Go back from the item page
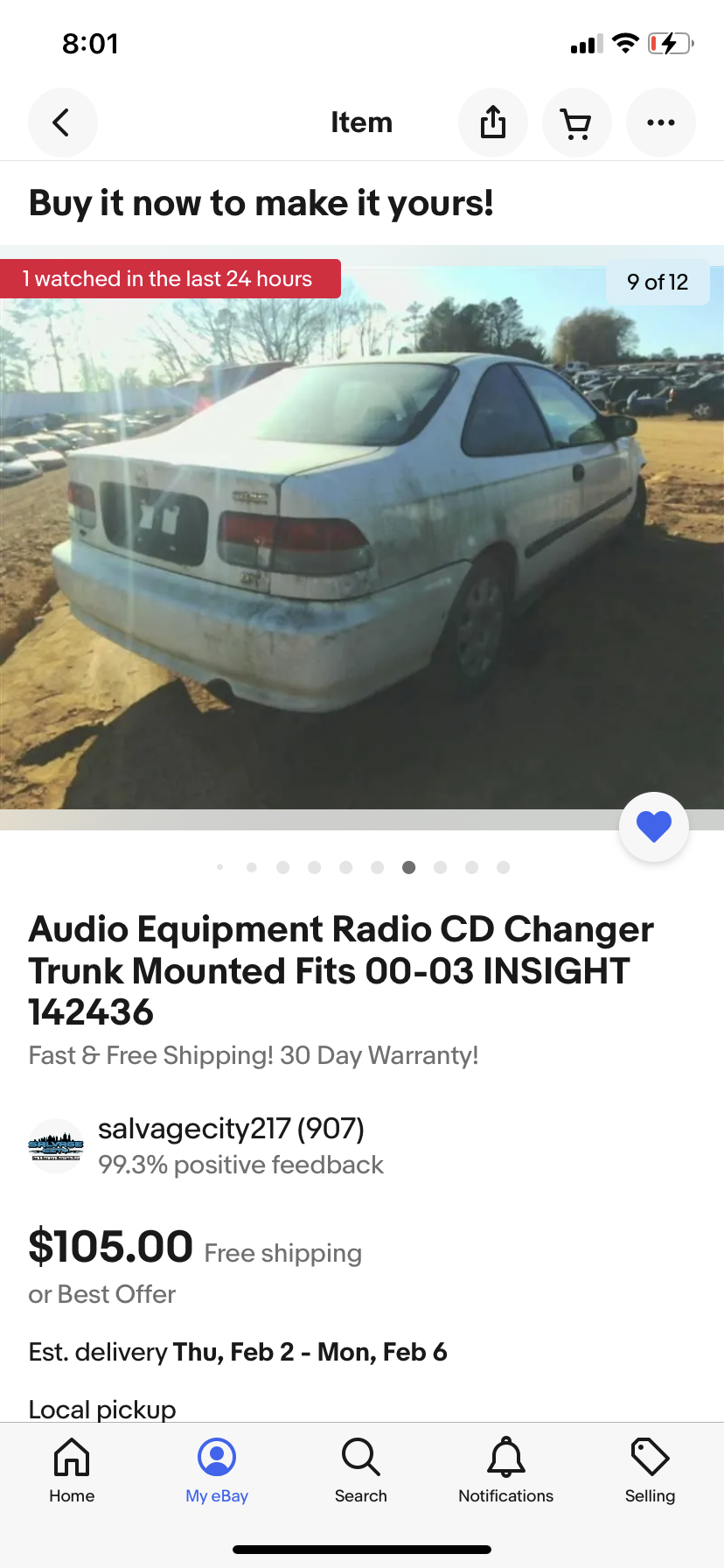This screenshot has width=724, height=1568. pyautogui.click(x=62, y=122)
